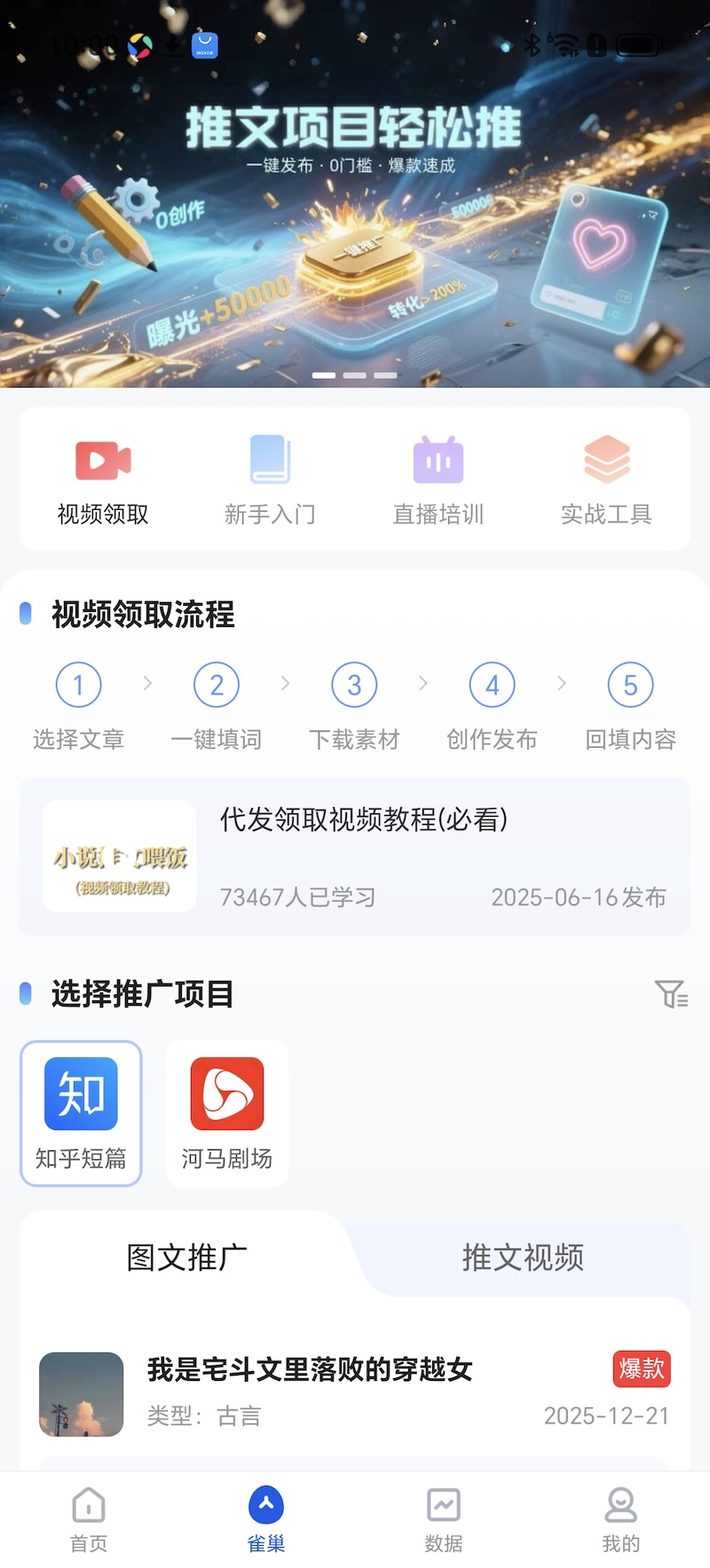Select the 河马剧场 promotion project
Viewport: 710px width, 1568px height.
[x=227, y=1113]
